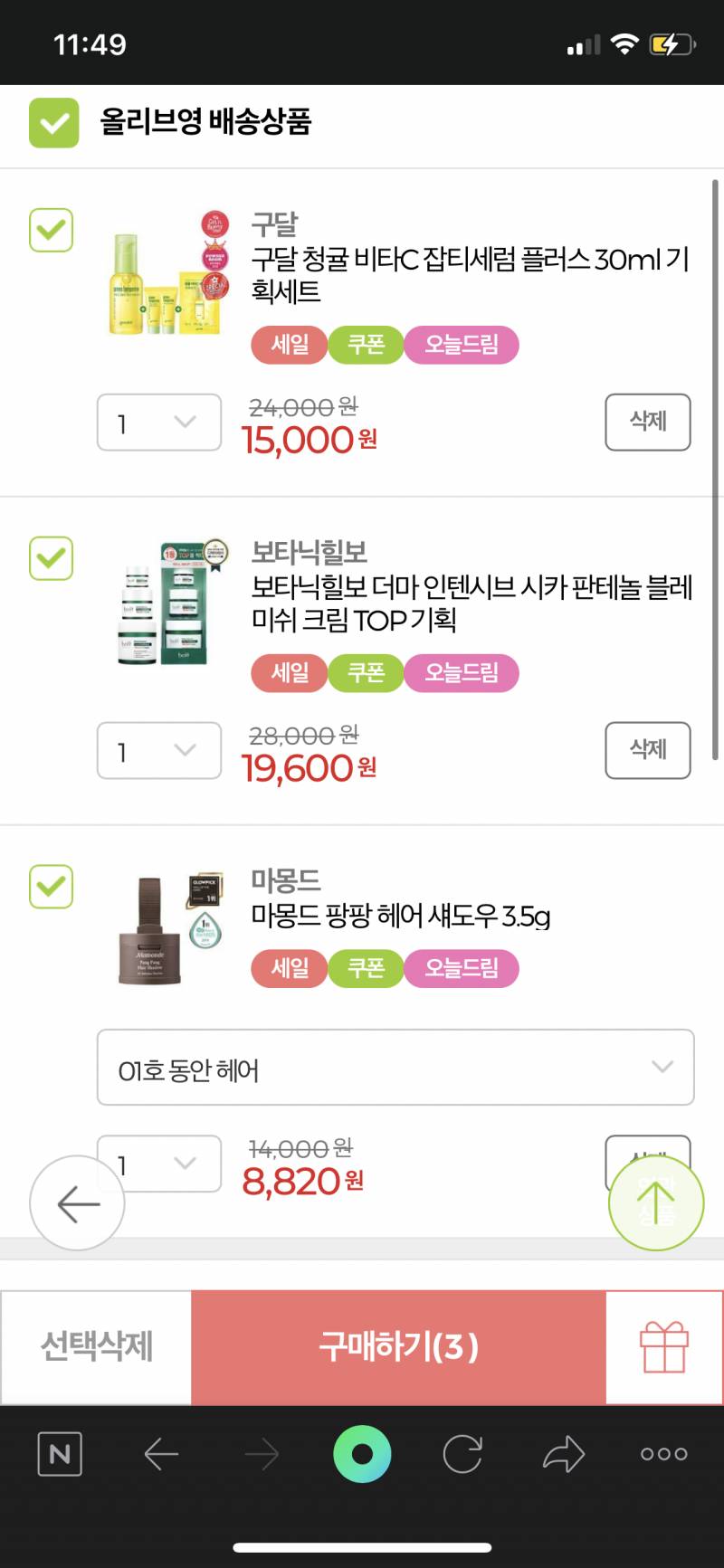
Task: Tap the floating back arrow circle button
Action: (77, 1203)
